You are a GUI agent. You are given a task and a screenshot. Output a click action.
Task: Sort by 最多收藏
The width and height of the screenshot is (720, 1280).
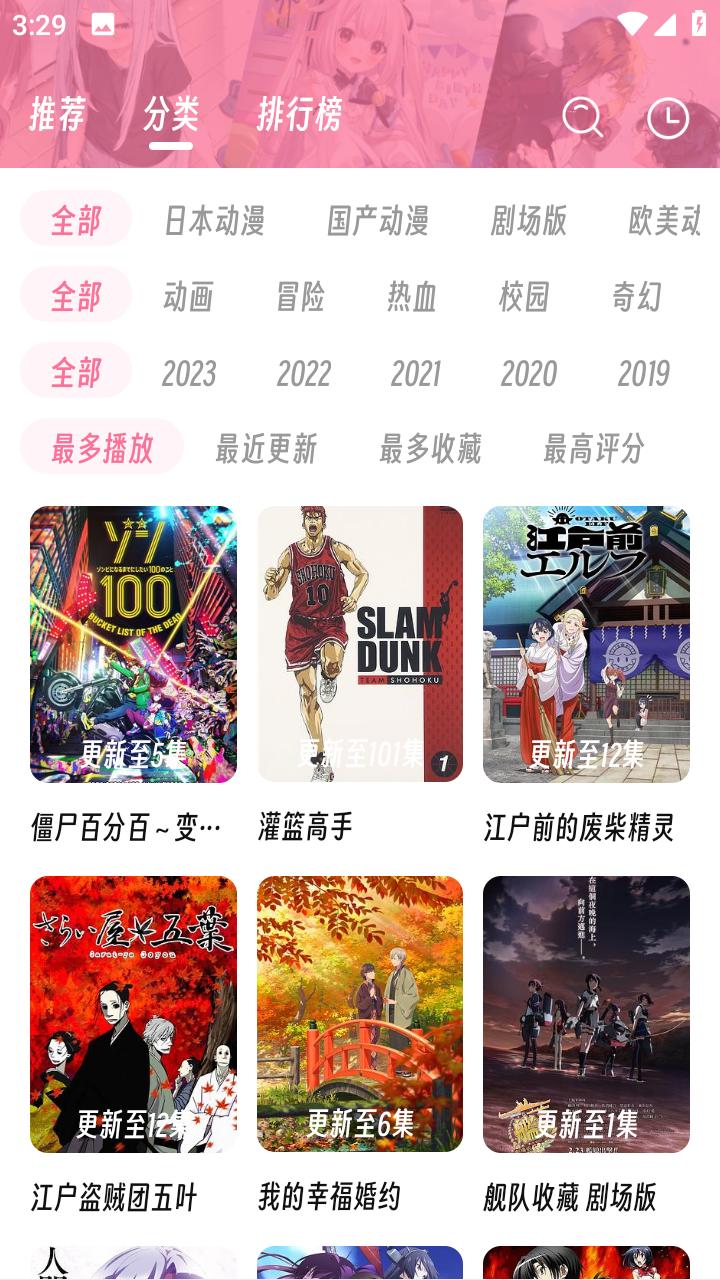click(428, 451)
